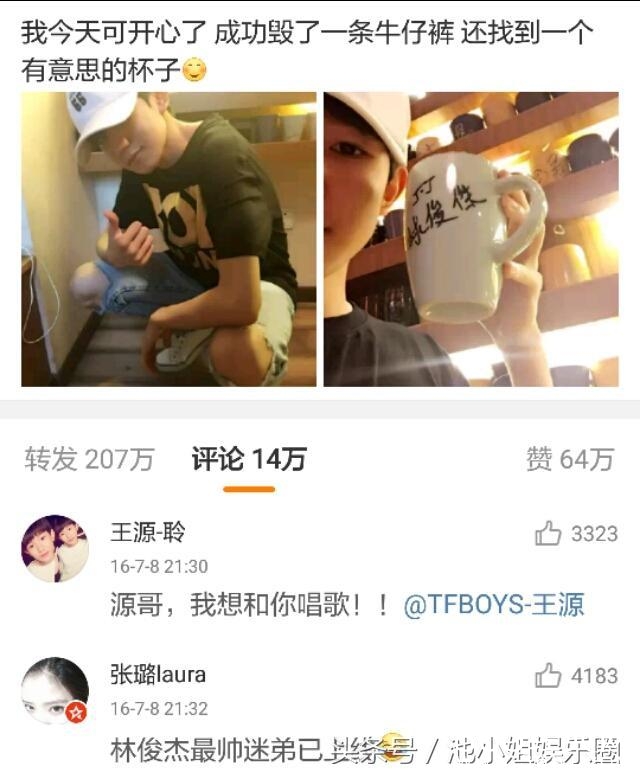Open the left photo of the crouching boy
The width and height of the screenshot is (640, 776).
(168, 239)
